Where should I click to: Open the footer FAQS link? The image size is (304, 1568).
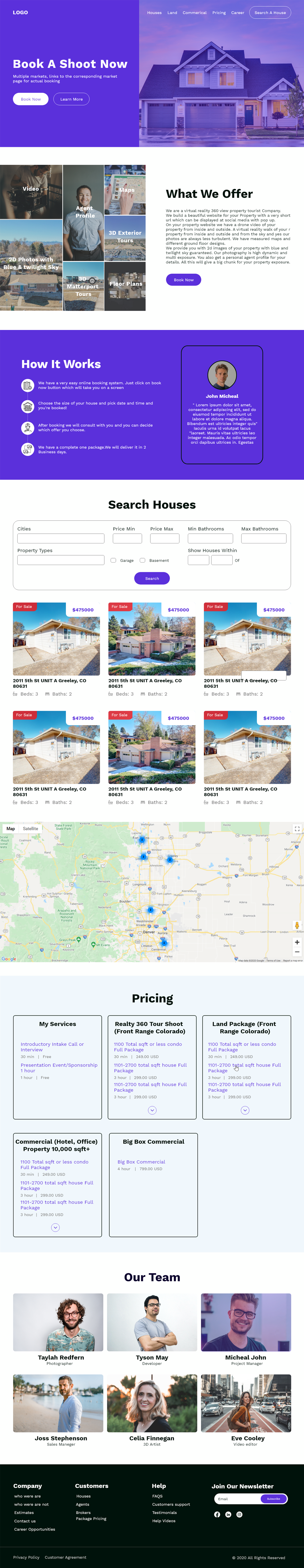point(157,1496)
